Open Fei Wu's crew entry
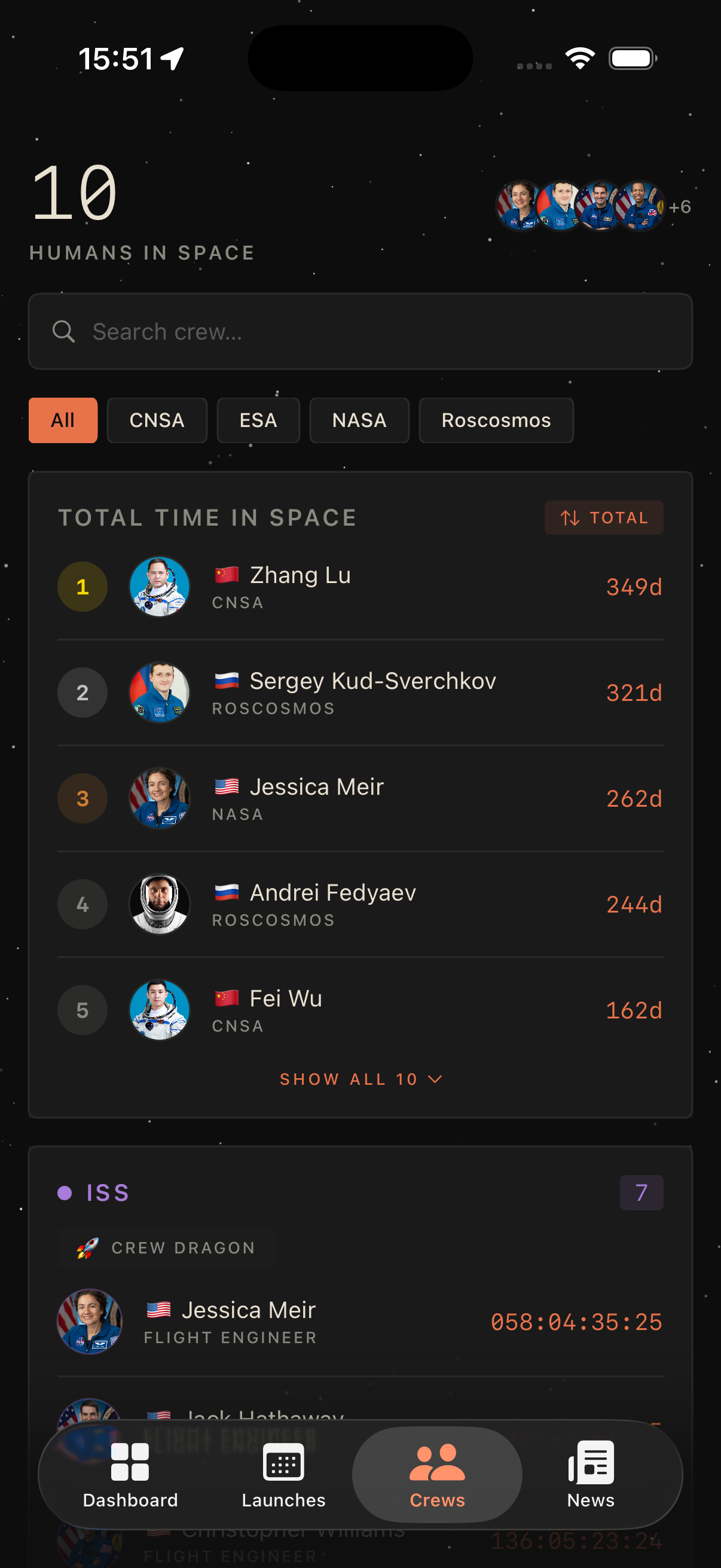 click(360, 1011)
